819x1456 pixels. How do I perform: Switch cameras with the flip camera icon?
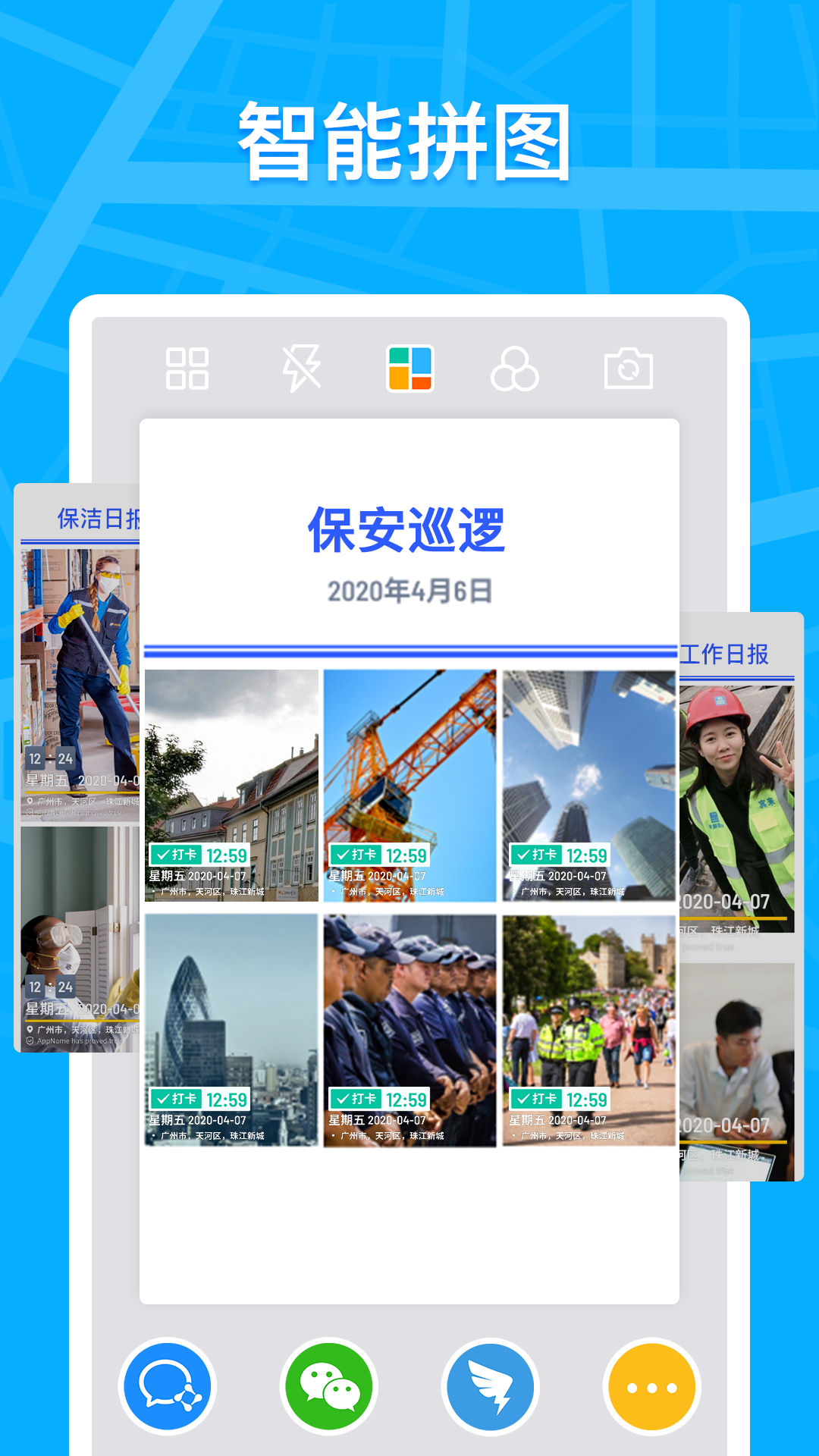coord(628,371)
